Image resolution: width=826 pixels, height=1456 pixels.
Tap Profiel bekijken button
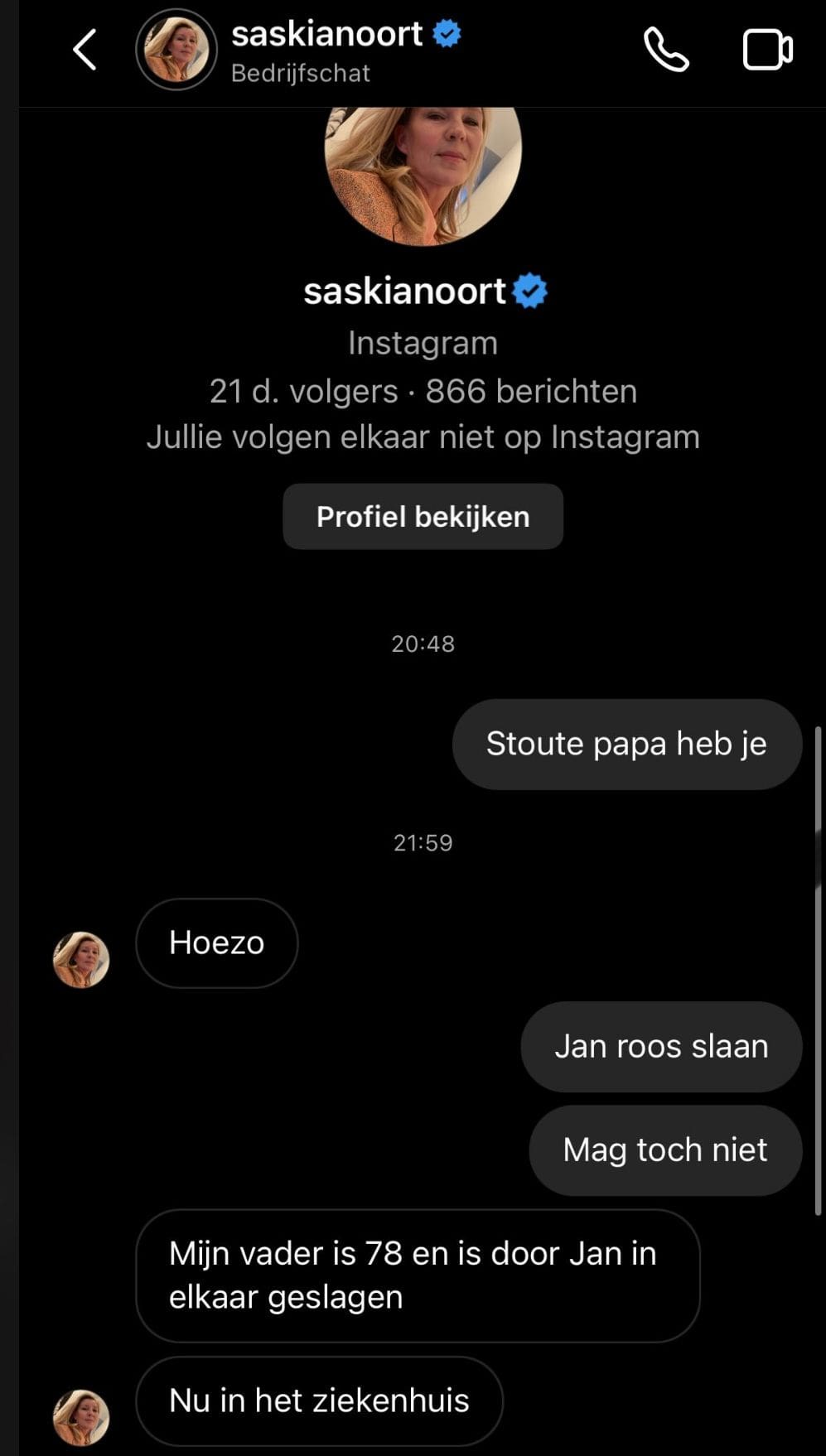[x=423, y=516]
